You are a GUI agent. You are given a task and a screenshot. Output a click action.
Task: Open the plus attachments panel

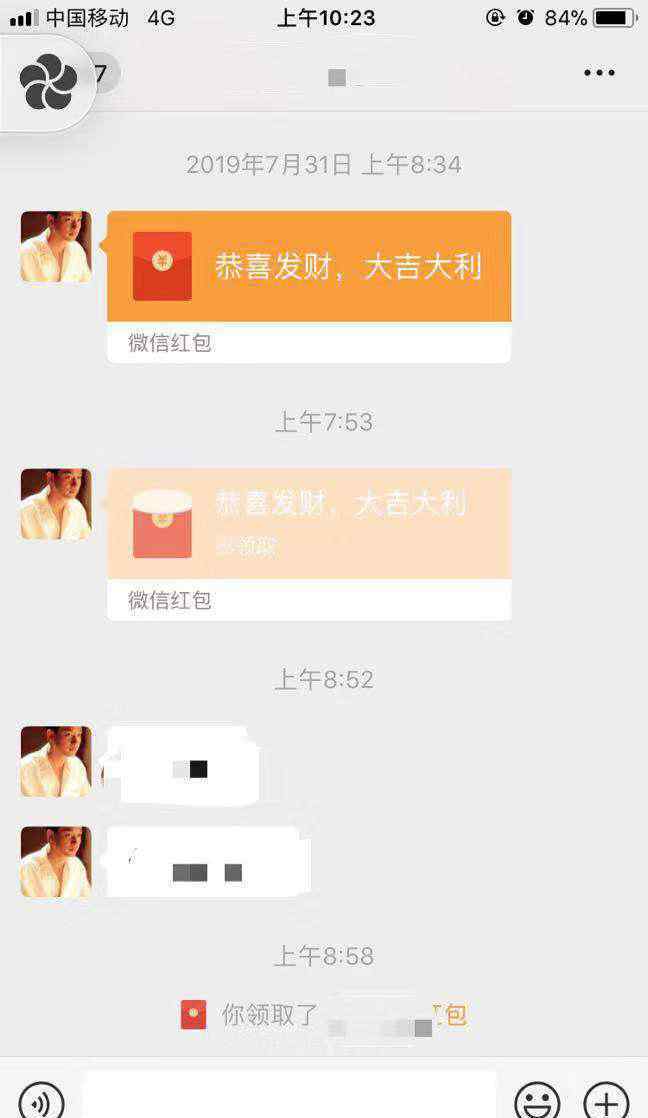coord(606,1099)
